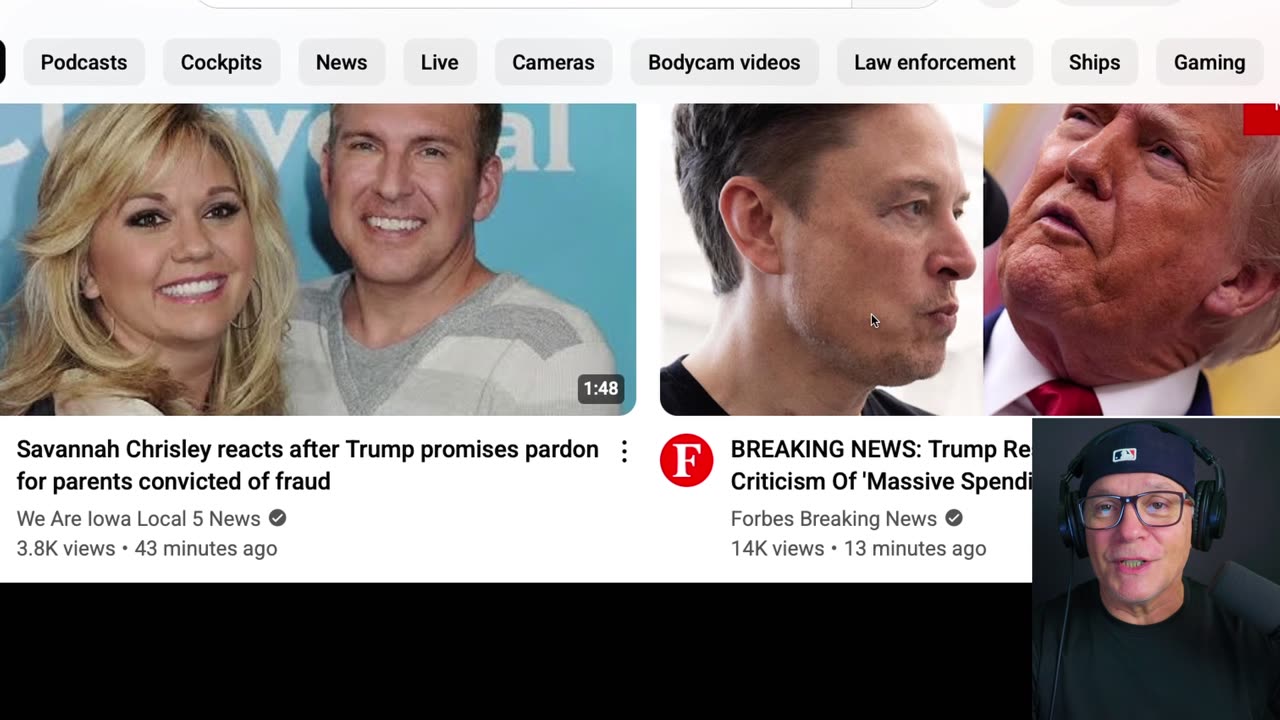The image size is (1280, 720).
Task: Select the Podcasts filter chip
Action: (84, 62)
